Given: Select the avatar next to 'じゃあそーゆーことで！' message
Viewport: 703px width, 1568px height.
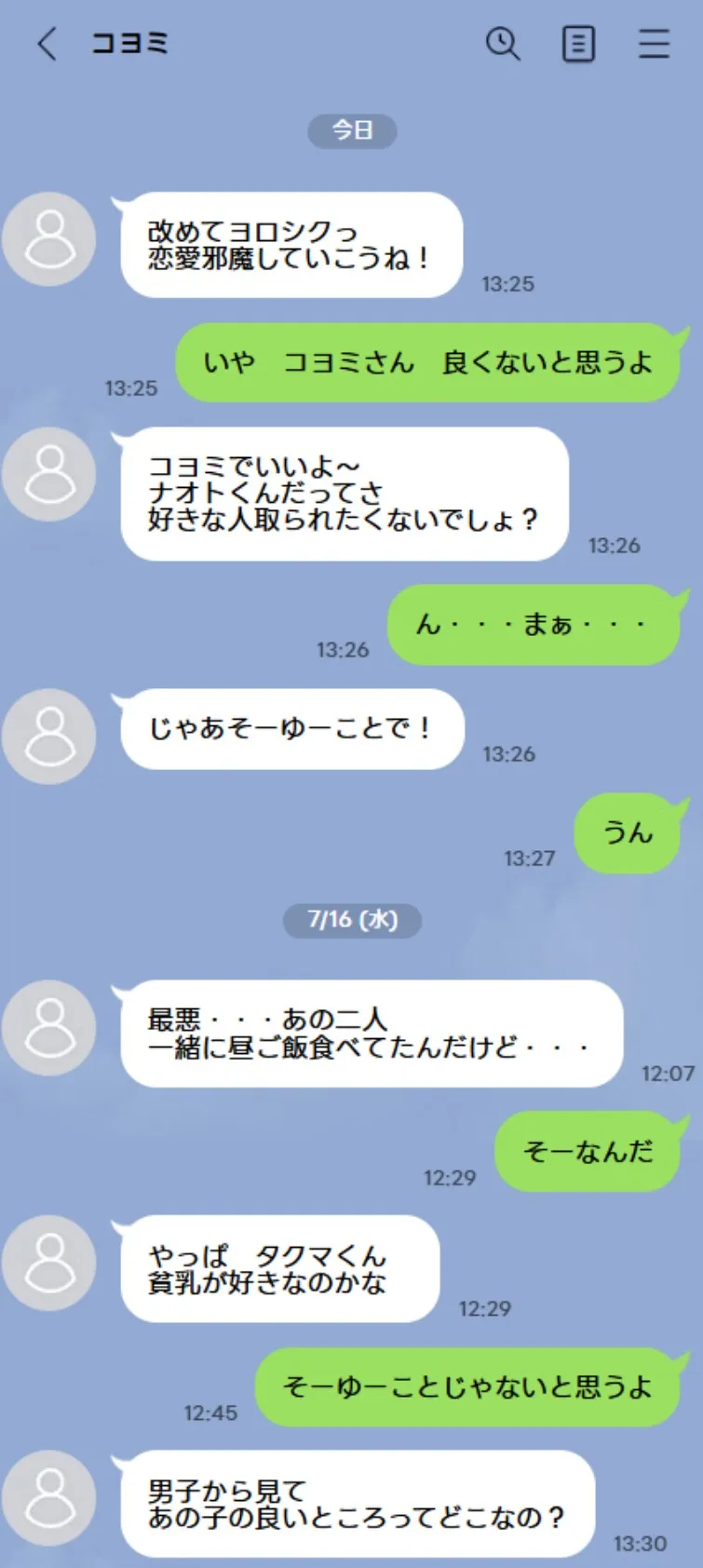Looking at the screenshot, I should [48, 736].
